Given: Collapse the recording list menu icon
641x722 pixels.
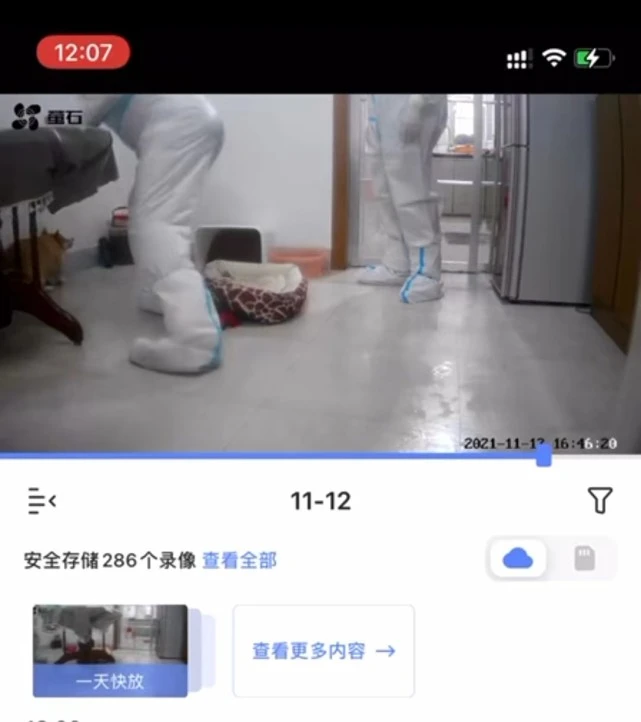Looking at the screenshot, I should coord(41,501).
